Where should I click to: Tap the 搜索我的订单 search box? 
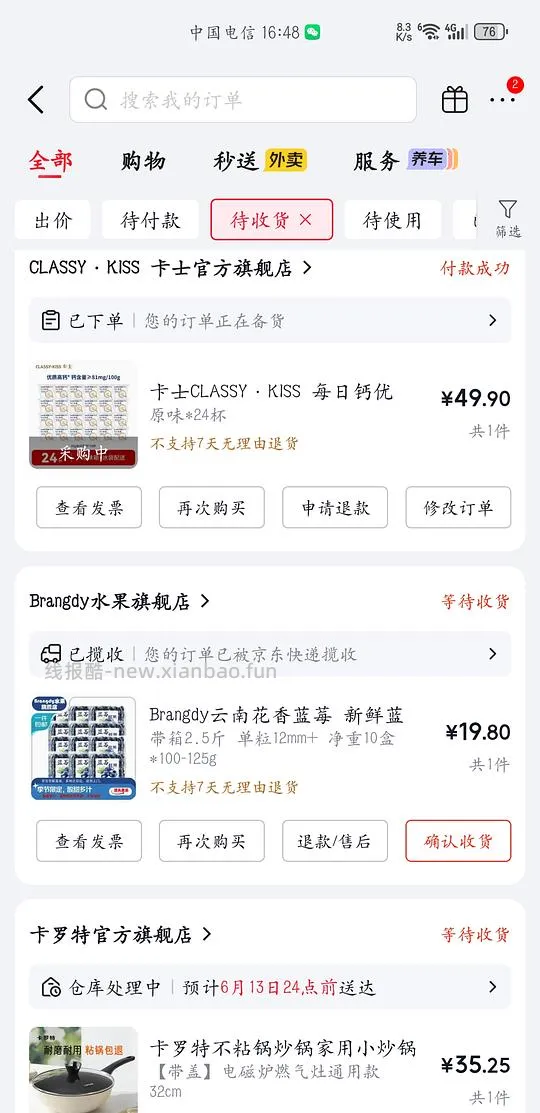[243, 99]
